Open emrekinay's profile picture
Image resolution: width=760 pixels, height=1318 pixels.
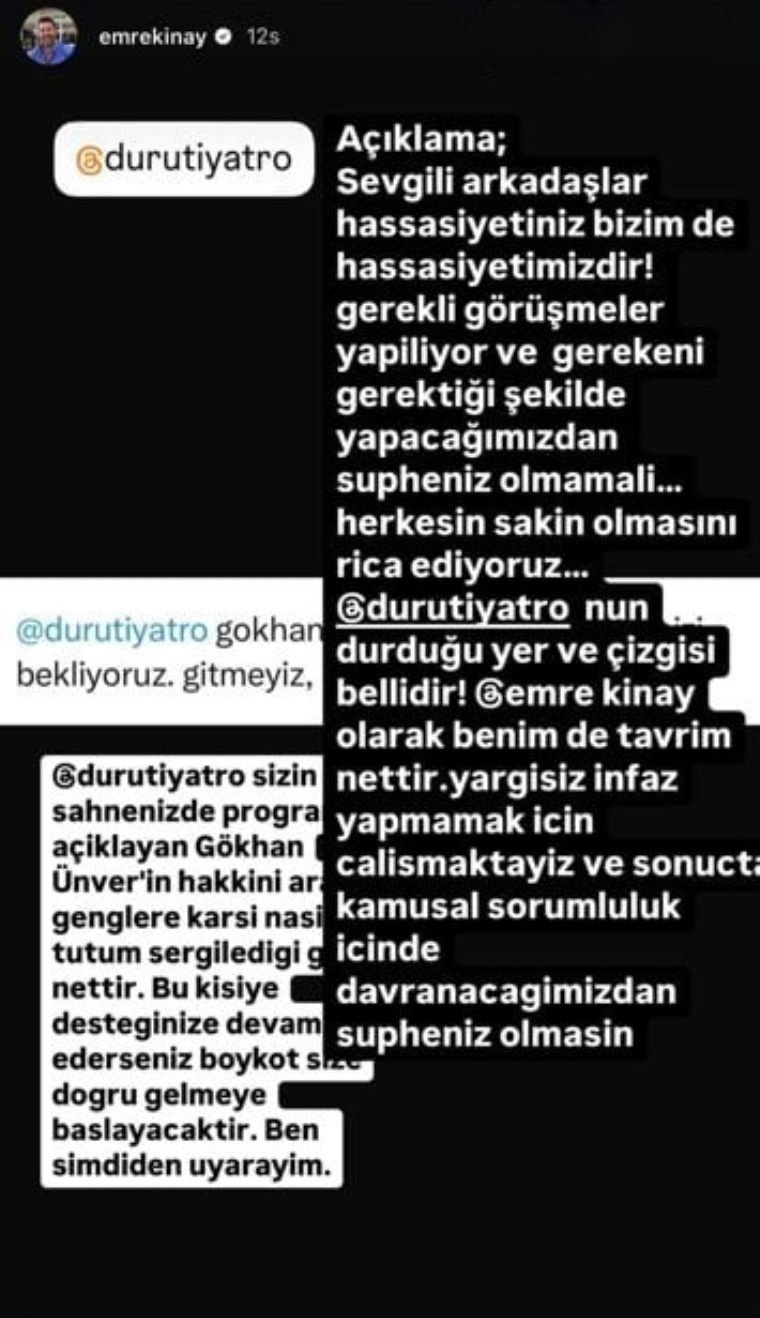[49, 38]
